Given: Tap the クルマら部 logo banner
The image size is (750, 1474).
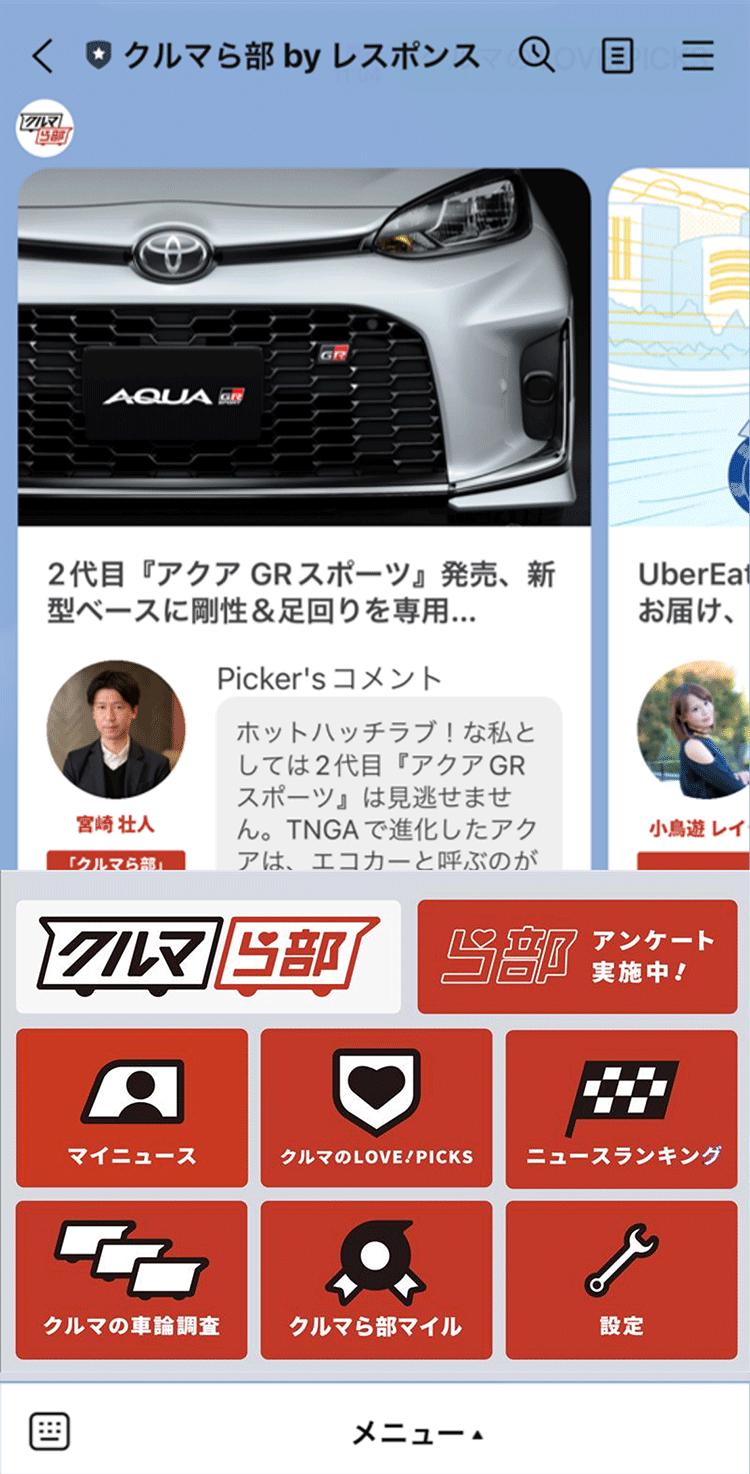Looking at the screenshot, I should coord(208,957).
